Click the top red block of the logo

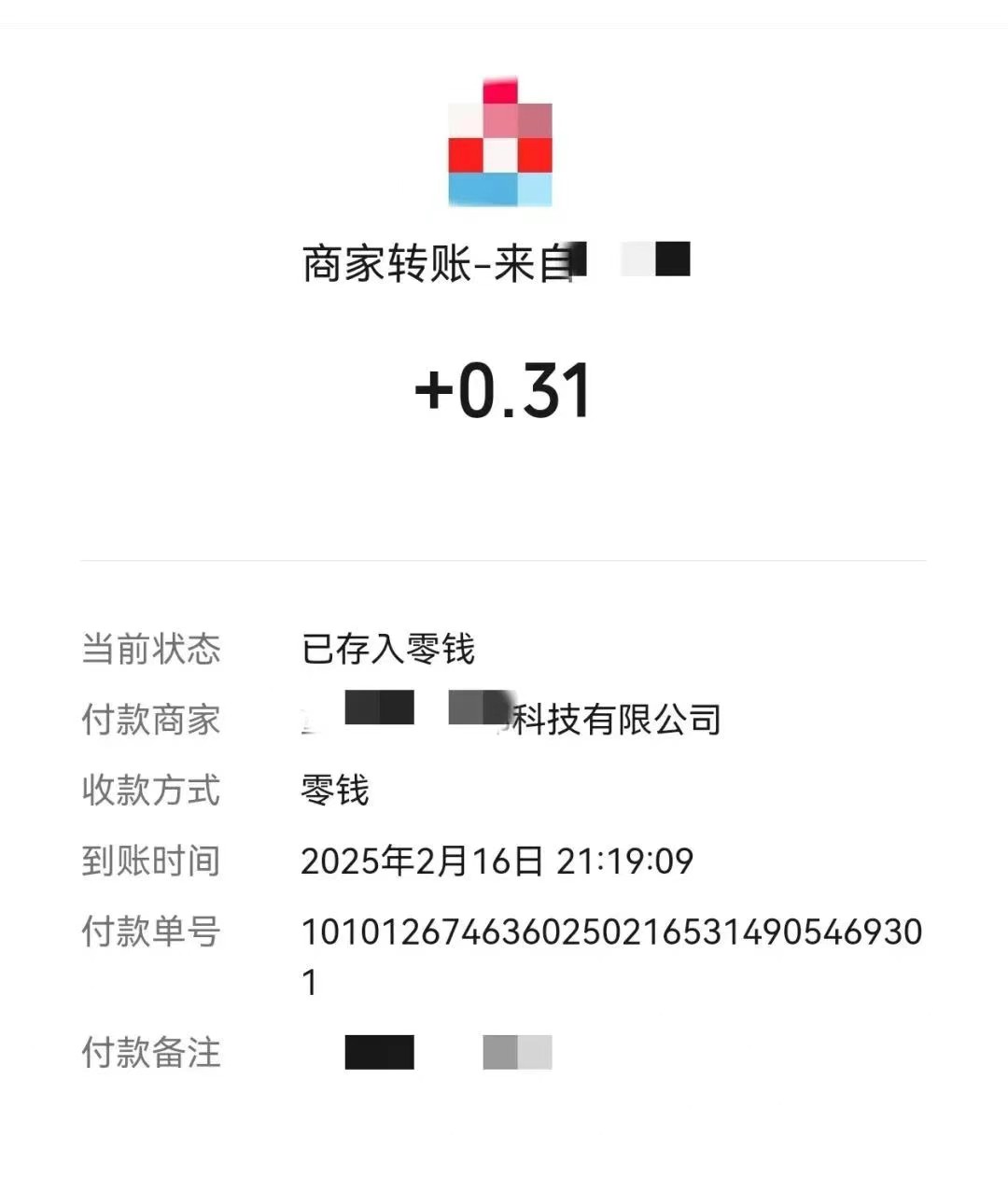(x=501, y=93)
